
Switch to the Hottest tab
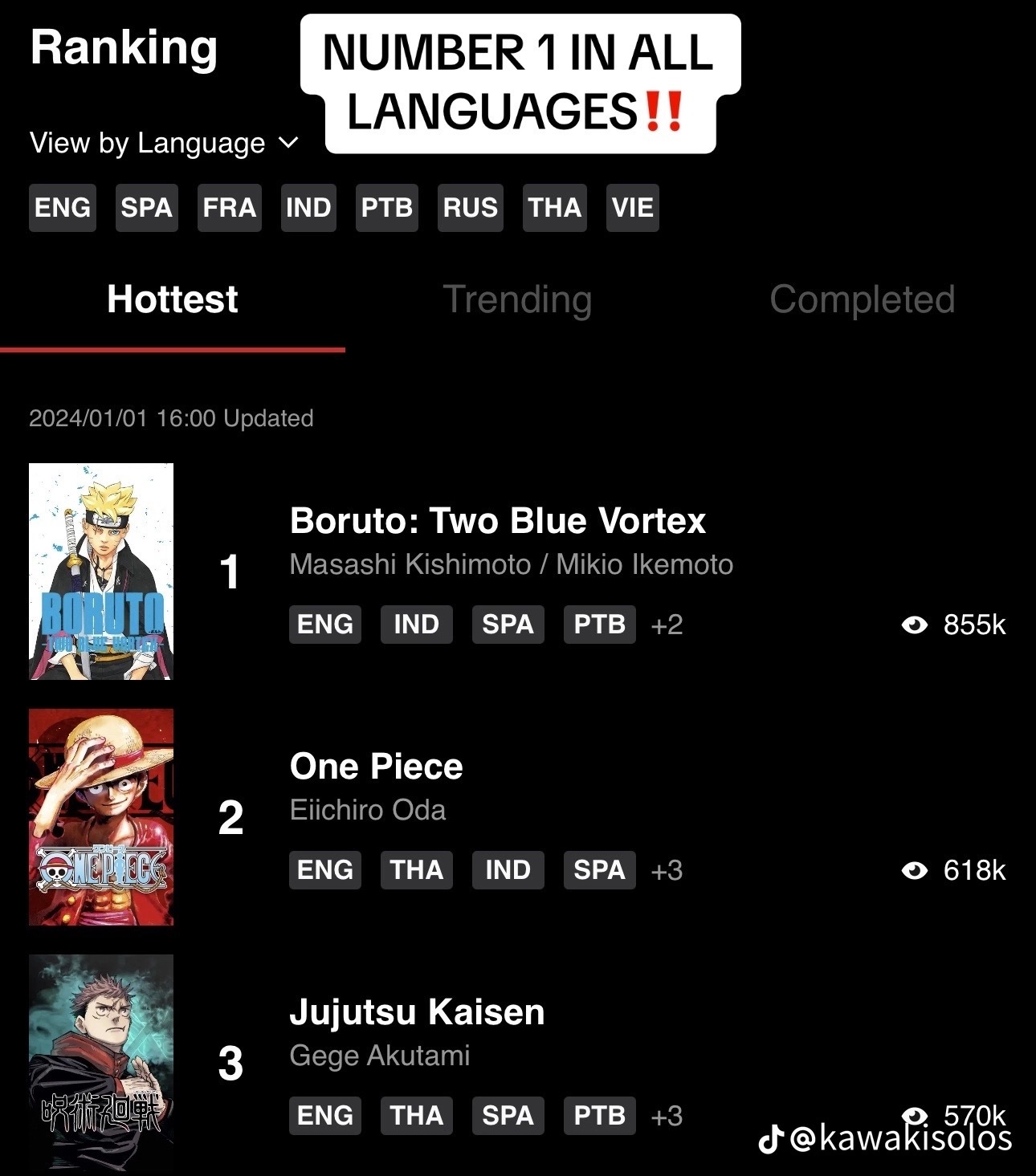click(x=173, y=299)
